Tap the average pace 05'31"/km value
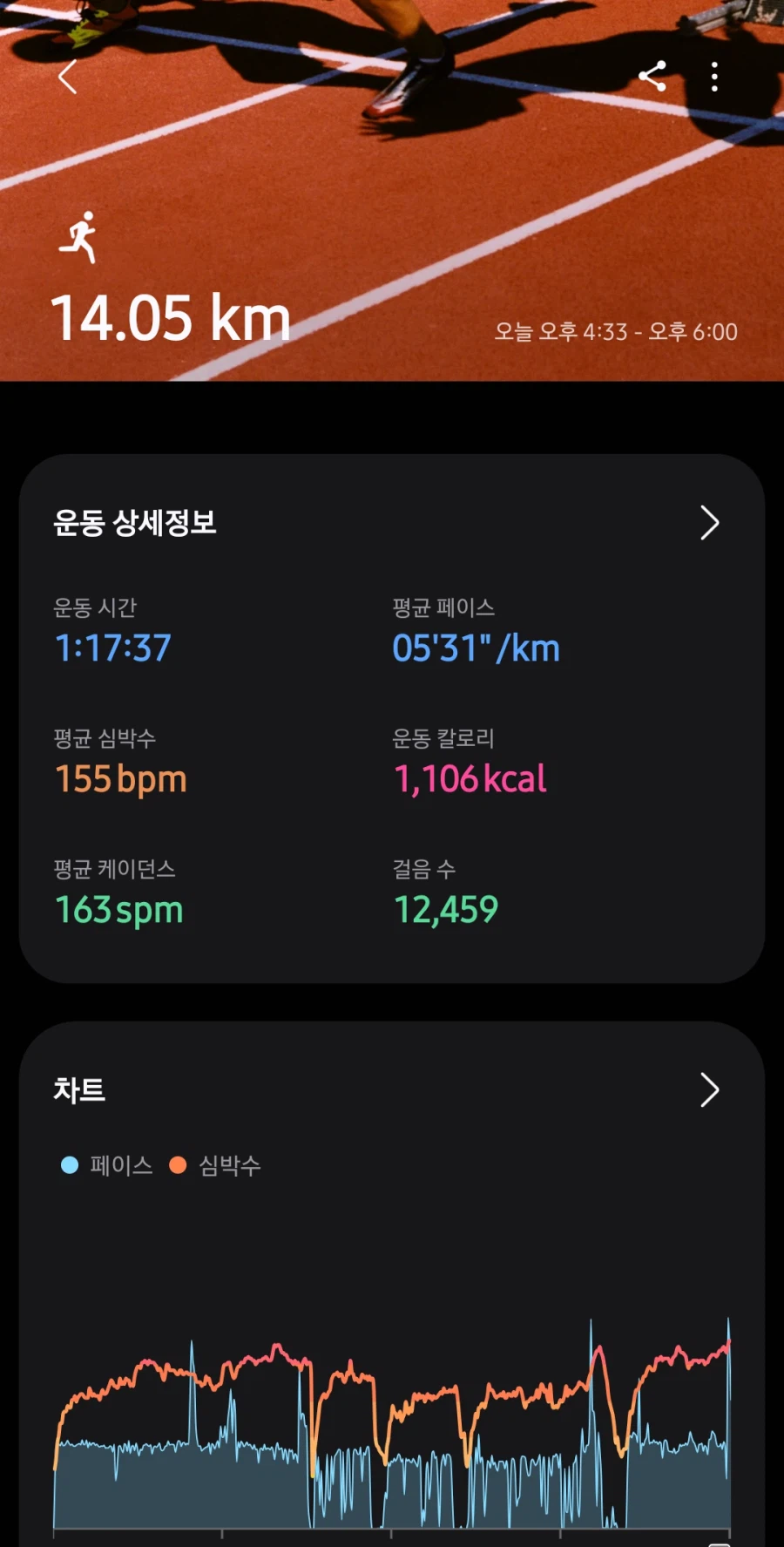This screenshot has width=784, height=1547. [474, 648]
